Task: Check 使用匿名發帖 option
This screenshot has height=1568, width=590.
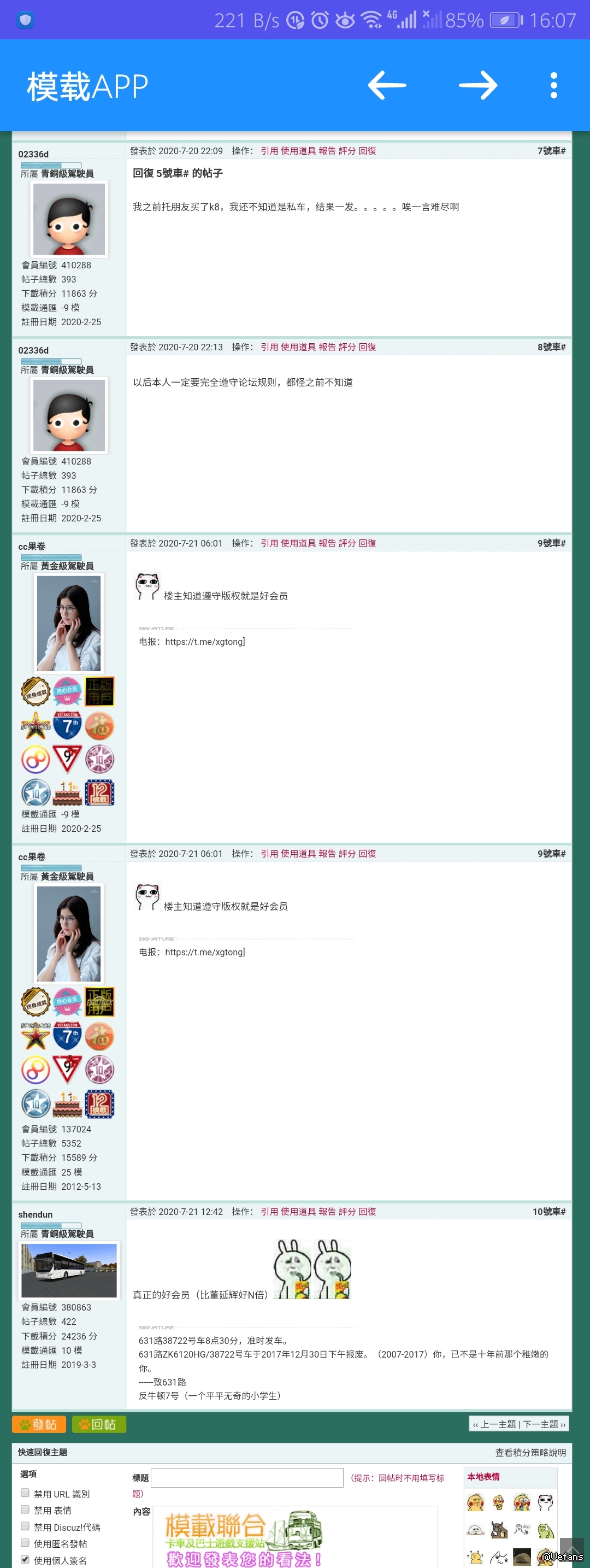Action: point(26,1542)
